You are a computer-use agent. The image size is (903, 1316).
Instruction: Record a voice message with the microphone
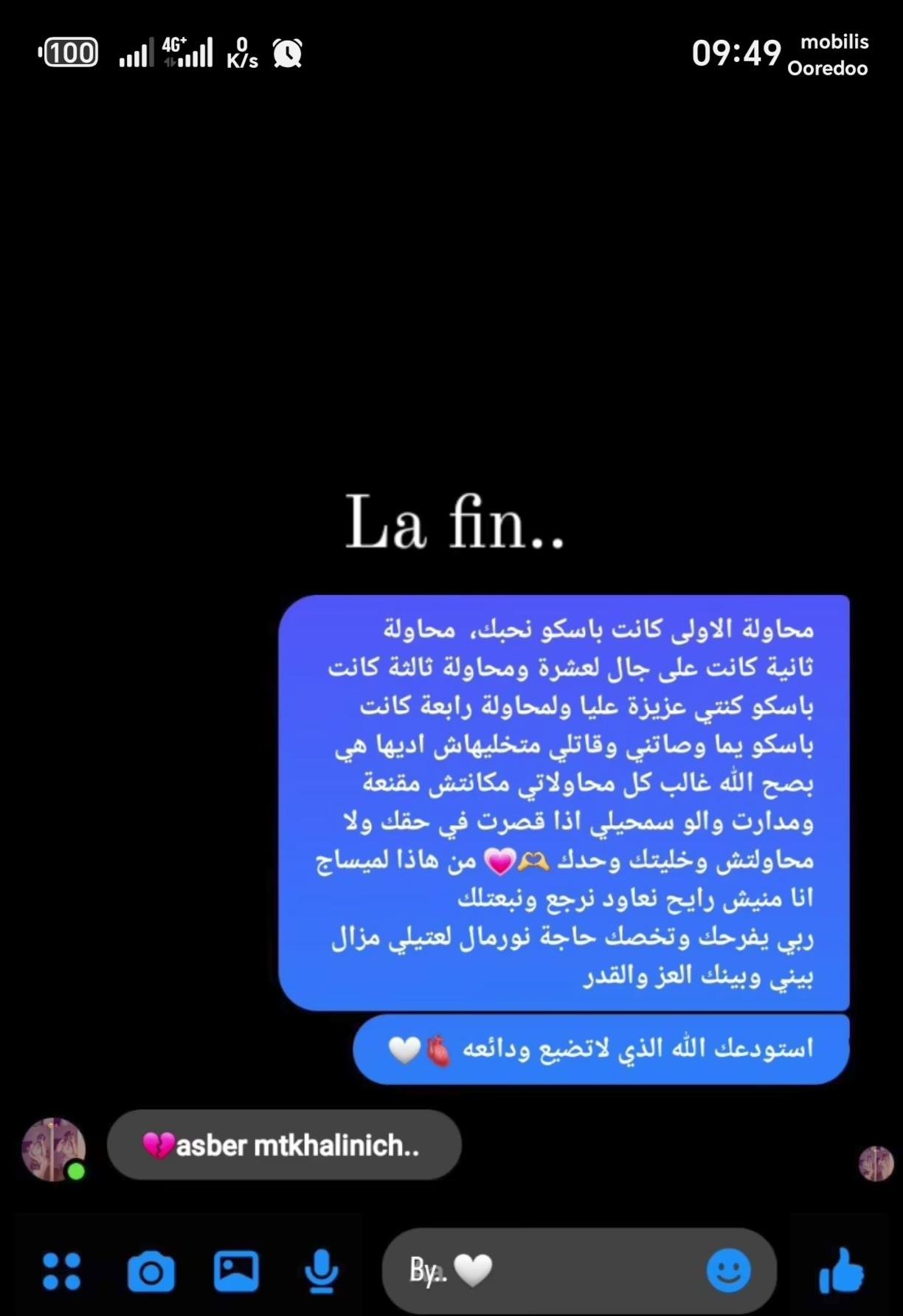[x=322, y=1271]
